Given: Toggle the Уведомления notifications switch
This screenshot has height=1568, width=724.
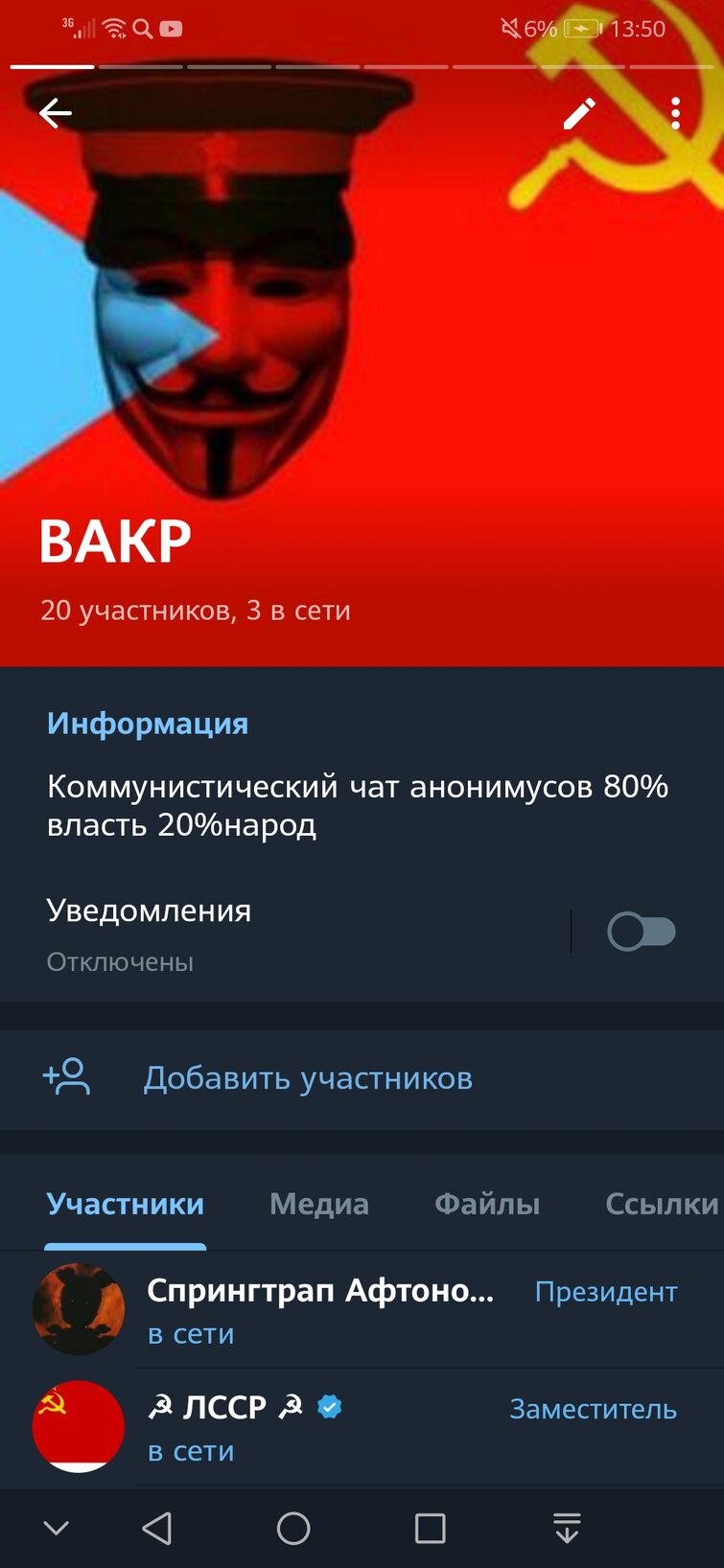Looking at the screenshot, I should pyautogui.click(x=641, y=932).
